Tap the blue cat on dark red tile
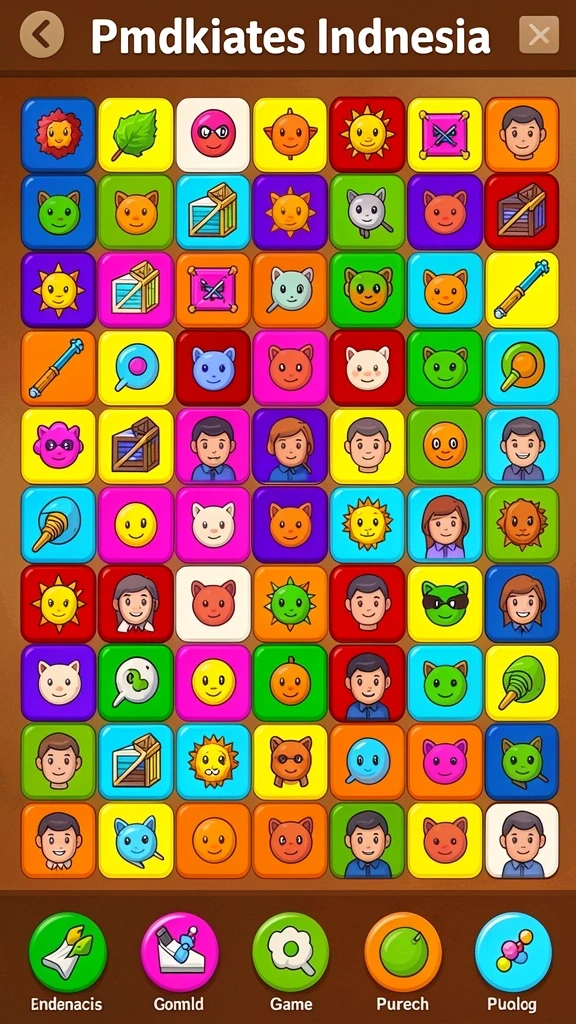The height and width of the screenshot is (1024, 576). (x=213, y=368)
